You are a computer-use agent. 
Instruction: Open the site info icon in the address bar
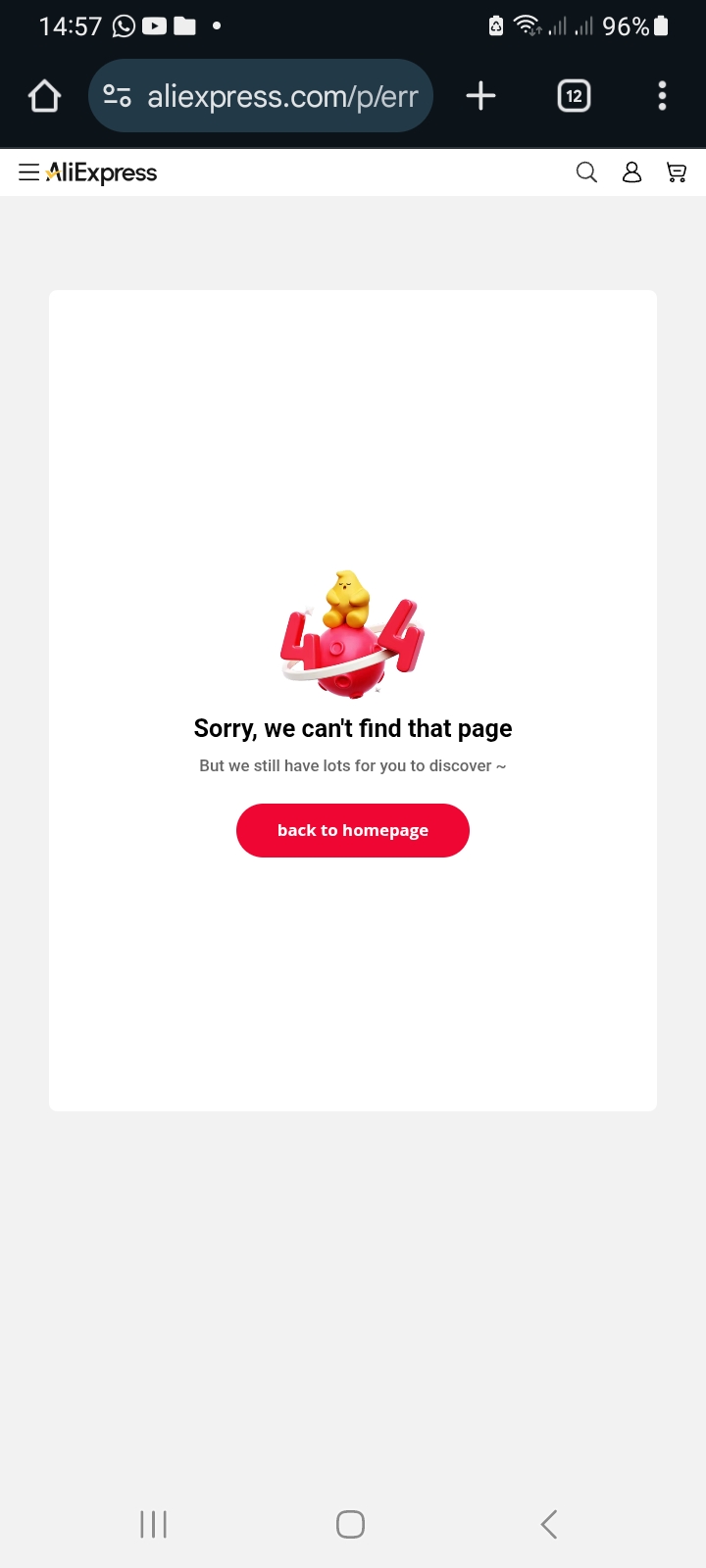pyautogui.click(x=118, y=96)
